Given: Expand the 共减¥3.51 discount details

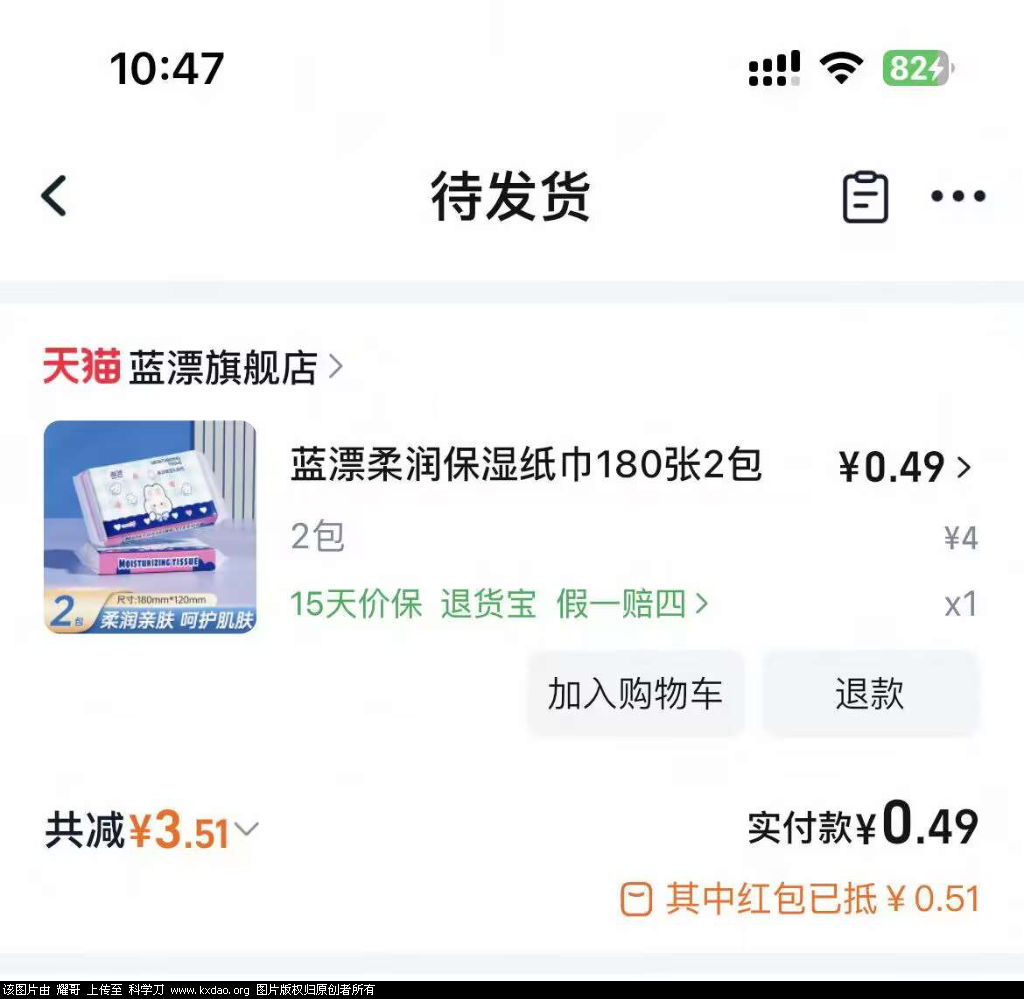Looking at the screenshot, I should [x=152, y=830].
